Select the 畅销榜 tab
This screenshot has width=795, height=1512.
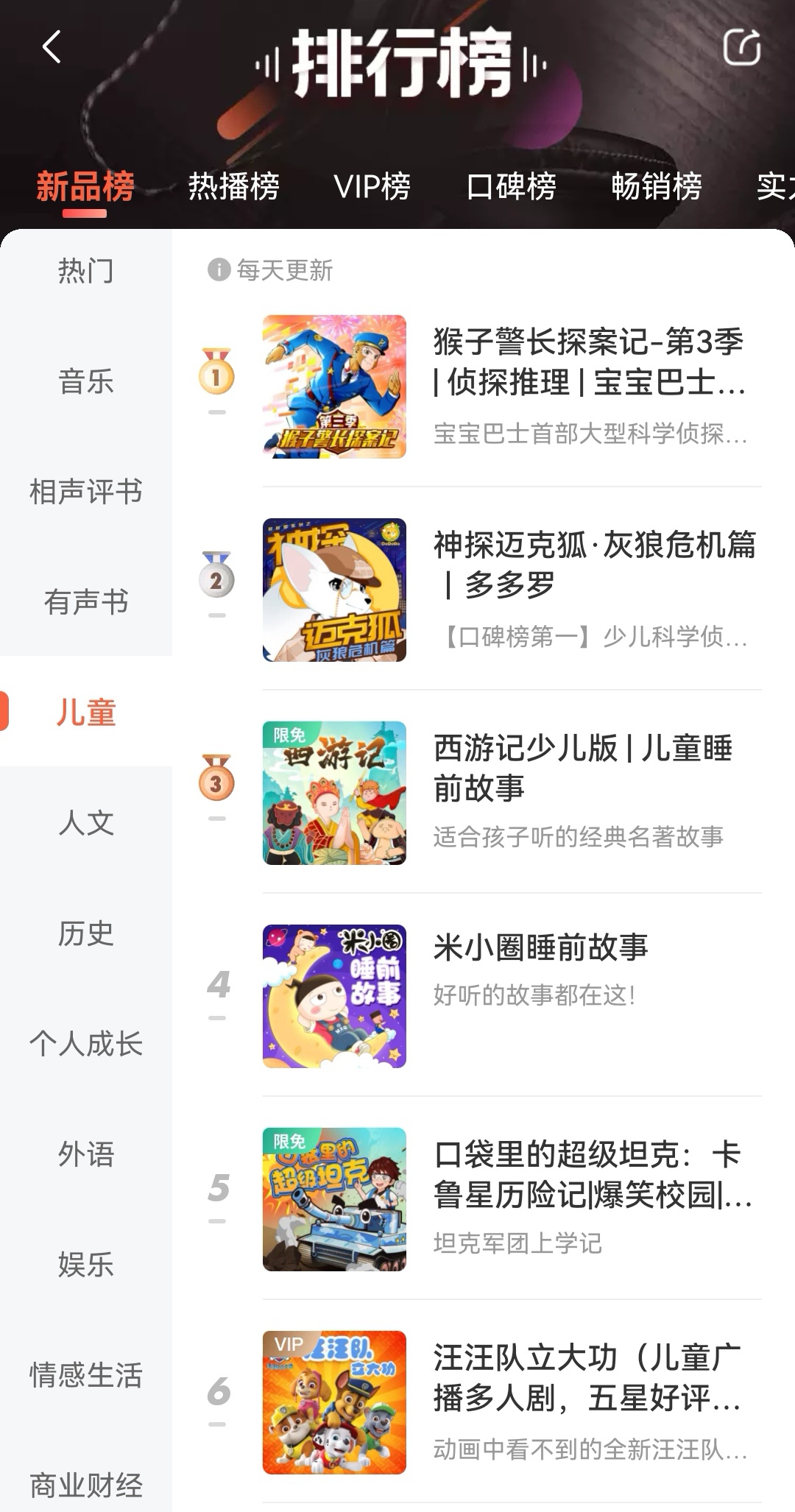point(656,186)
